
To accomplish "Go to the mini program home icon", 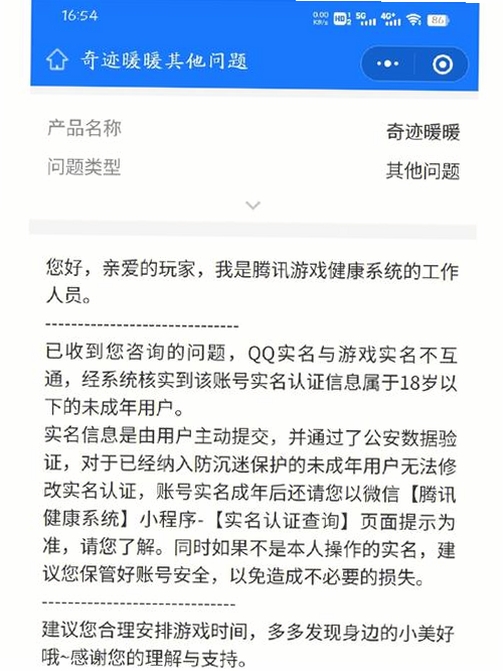I will (57, 60).
